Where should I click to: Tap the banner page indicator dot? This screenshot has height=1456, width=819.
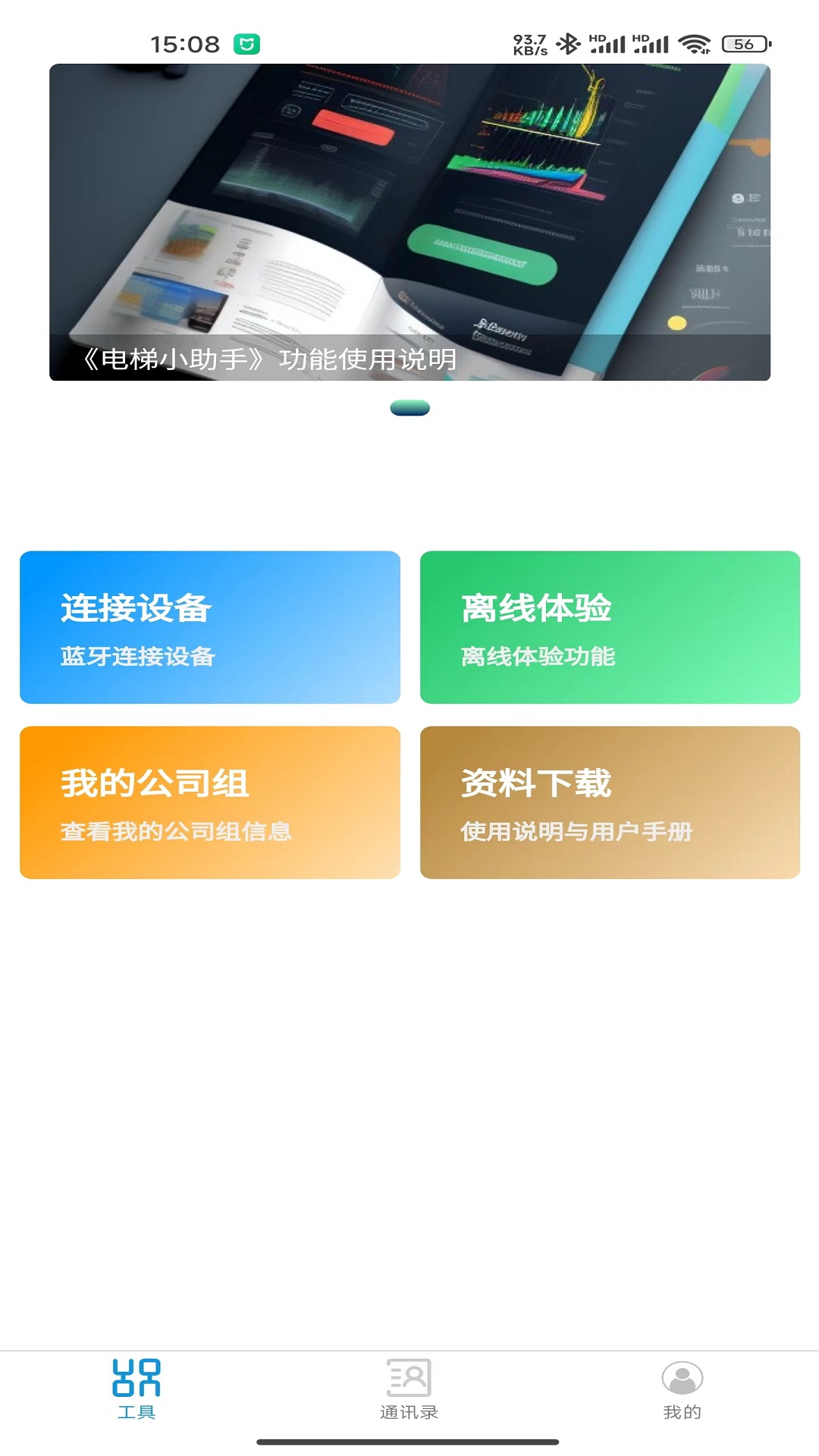click(x=409, y=408)
